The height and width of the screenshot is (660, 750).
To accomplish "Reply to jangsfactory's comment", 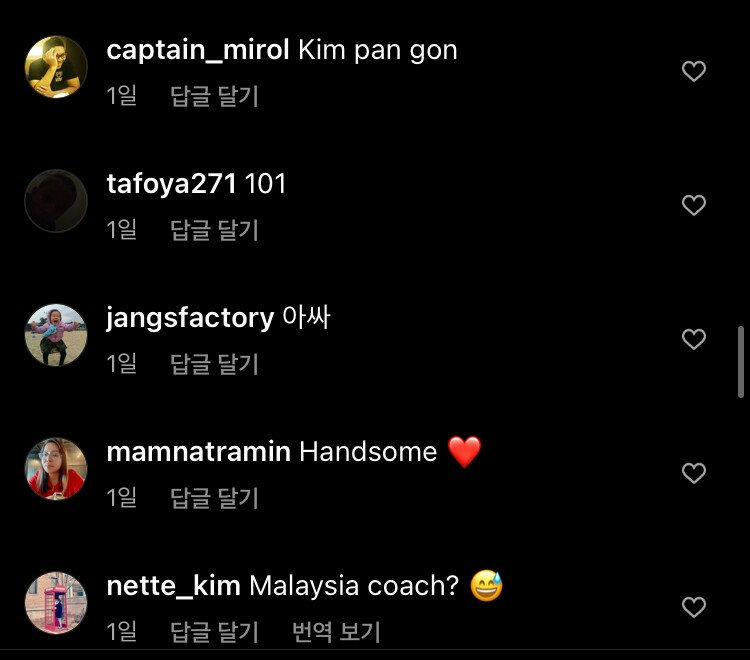I will [x=214, y=364].
